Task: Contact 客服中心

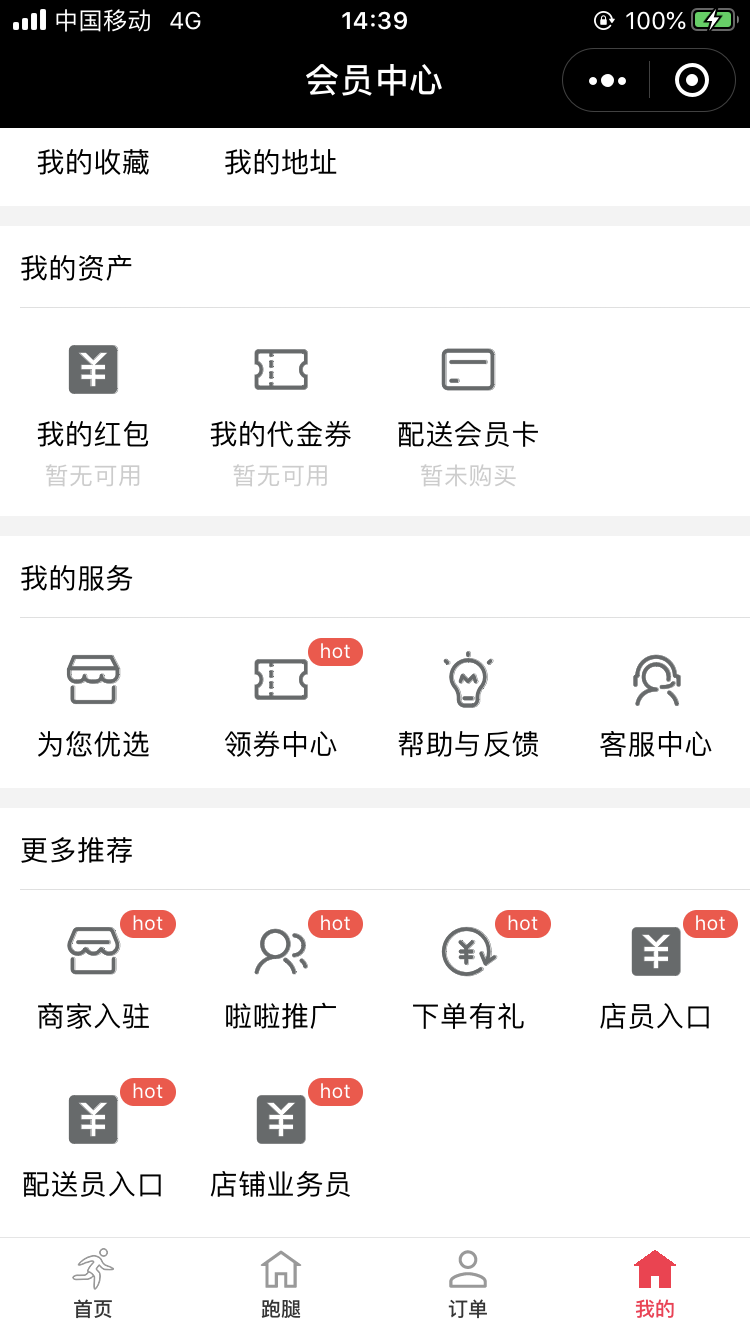Action: (656, 705)
